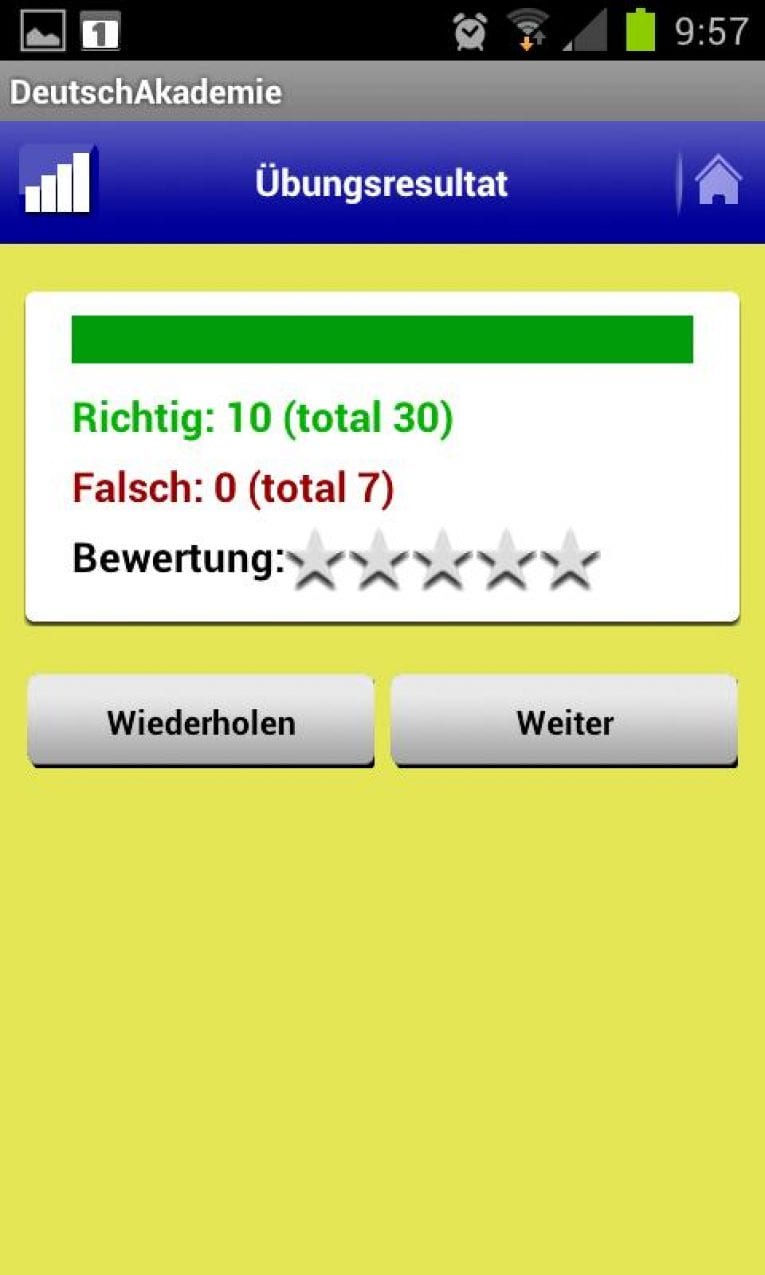The height and width of the screenshot is (1275, 765).
Task: Tap the Übungsresultat header title
Action: point(382,182)
